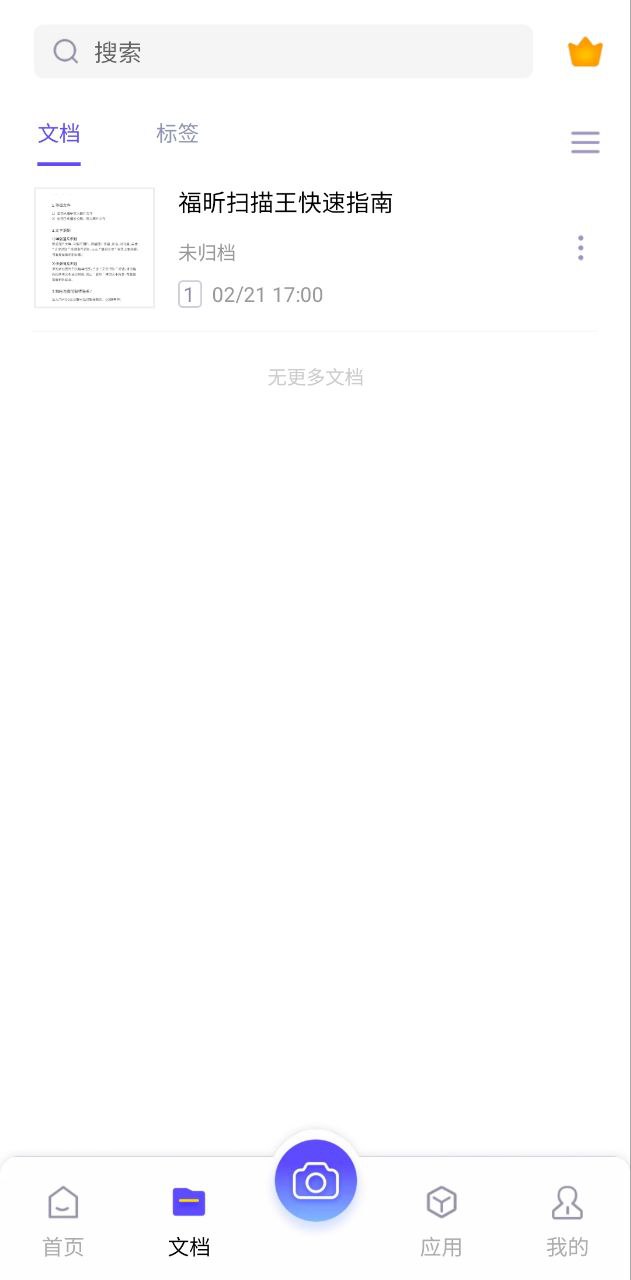Screen dimensions: 631x1280
Task: Select the 文档 top tab
Action: coord(59,134)
